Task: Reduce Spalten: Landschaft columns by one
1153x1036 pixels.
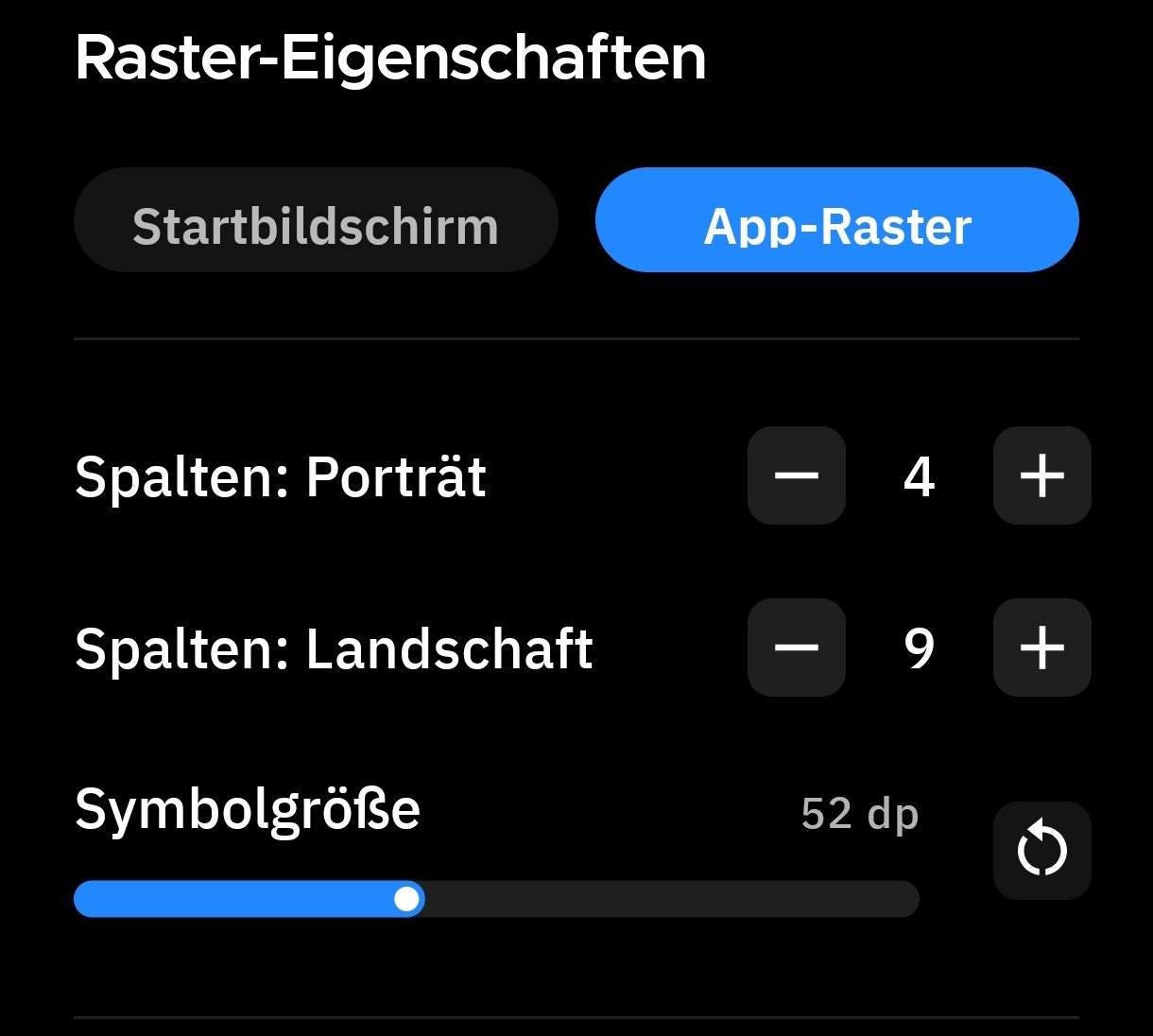Action: tap(796, 647)
